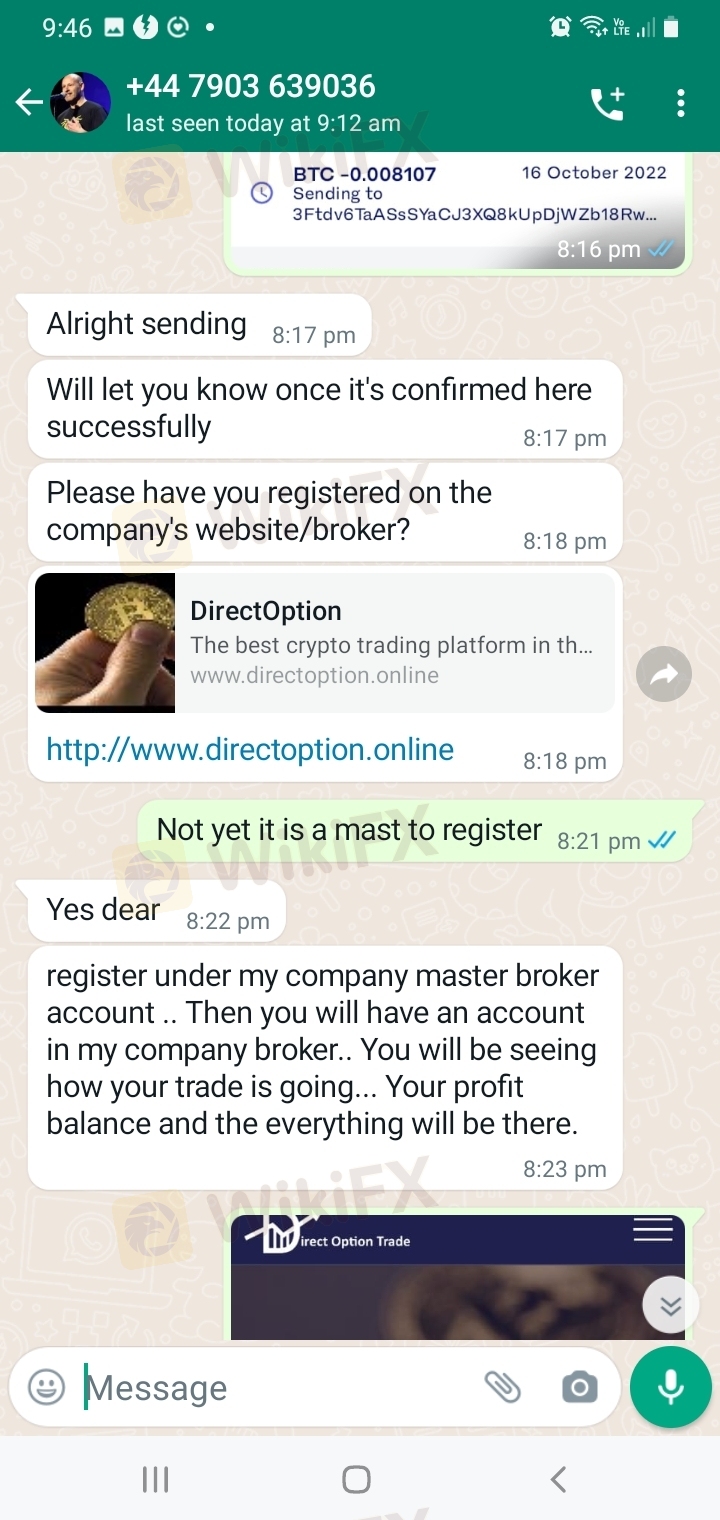
Task: Open contact info for +44 7903 639036
Action: pos(250,102)
